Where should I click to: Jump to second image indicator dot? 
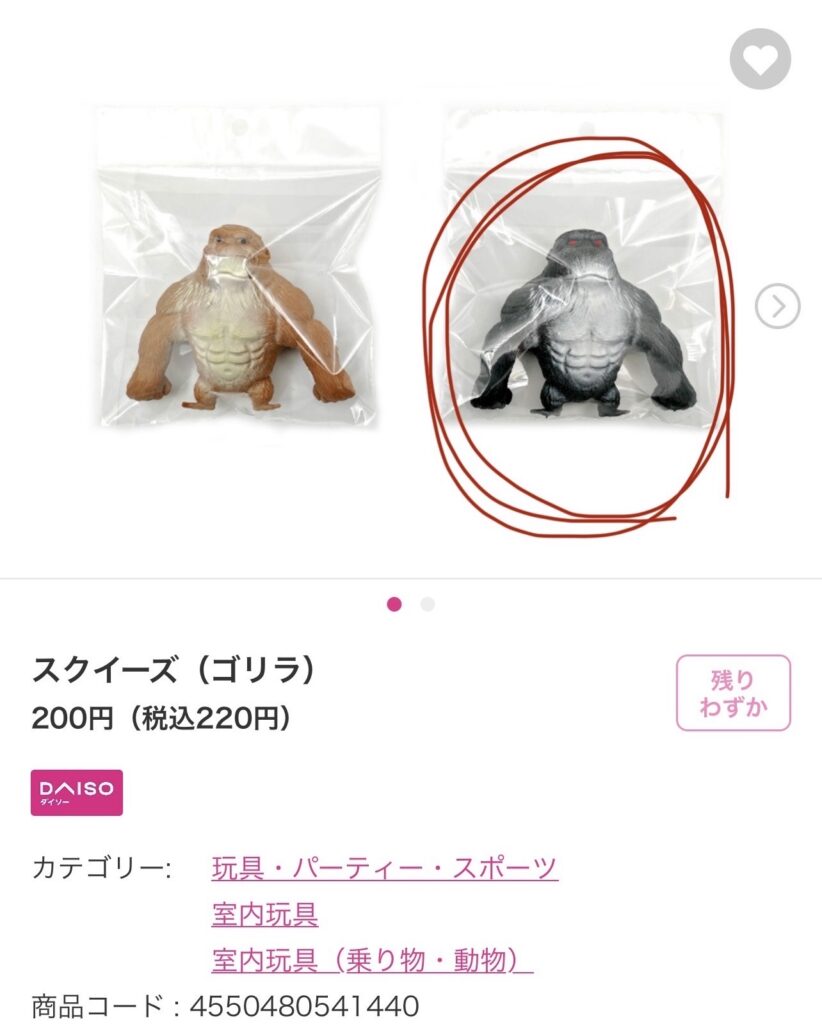pyautogui.click(x=427, y=604)
